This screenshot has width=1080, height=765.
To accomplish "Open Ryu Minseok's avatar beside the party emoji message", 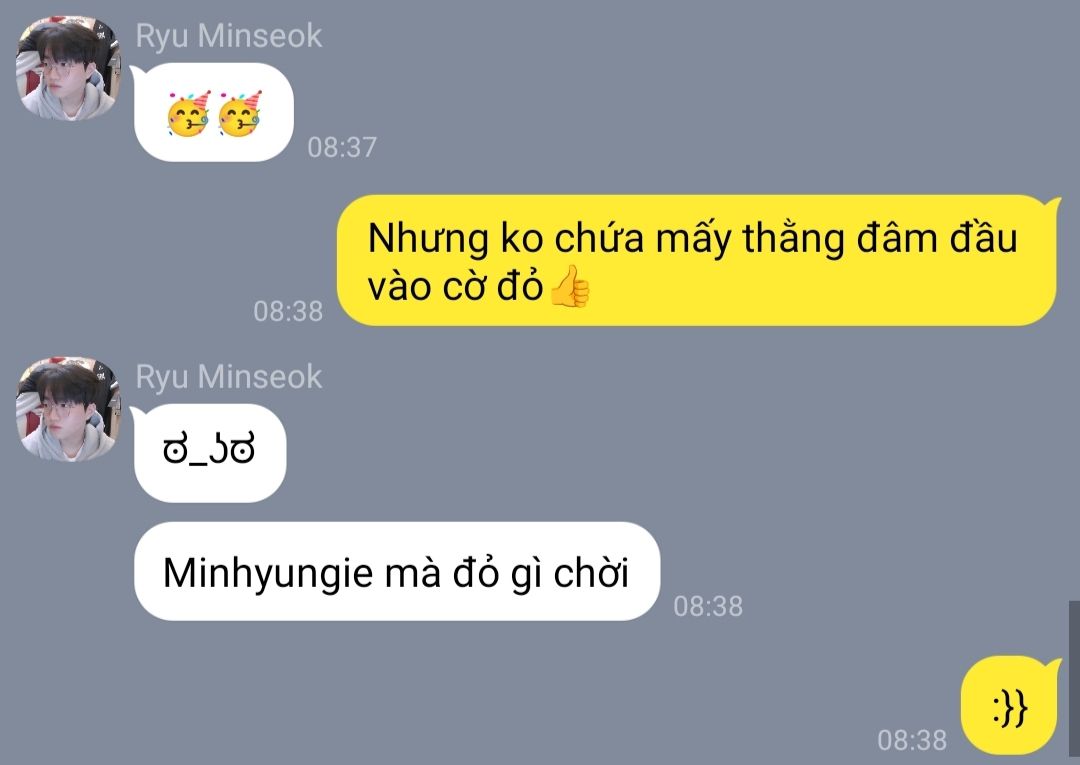I will (69, 68).
